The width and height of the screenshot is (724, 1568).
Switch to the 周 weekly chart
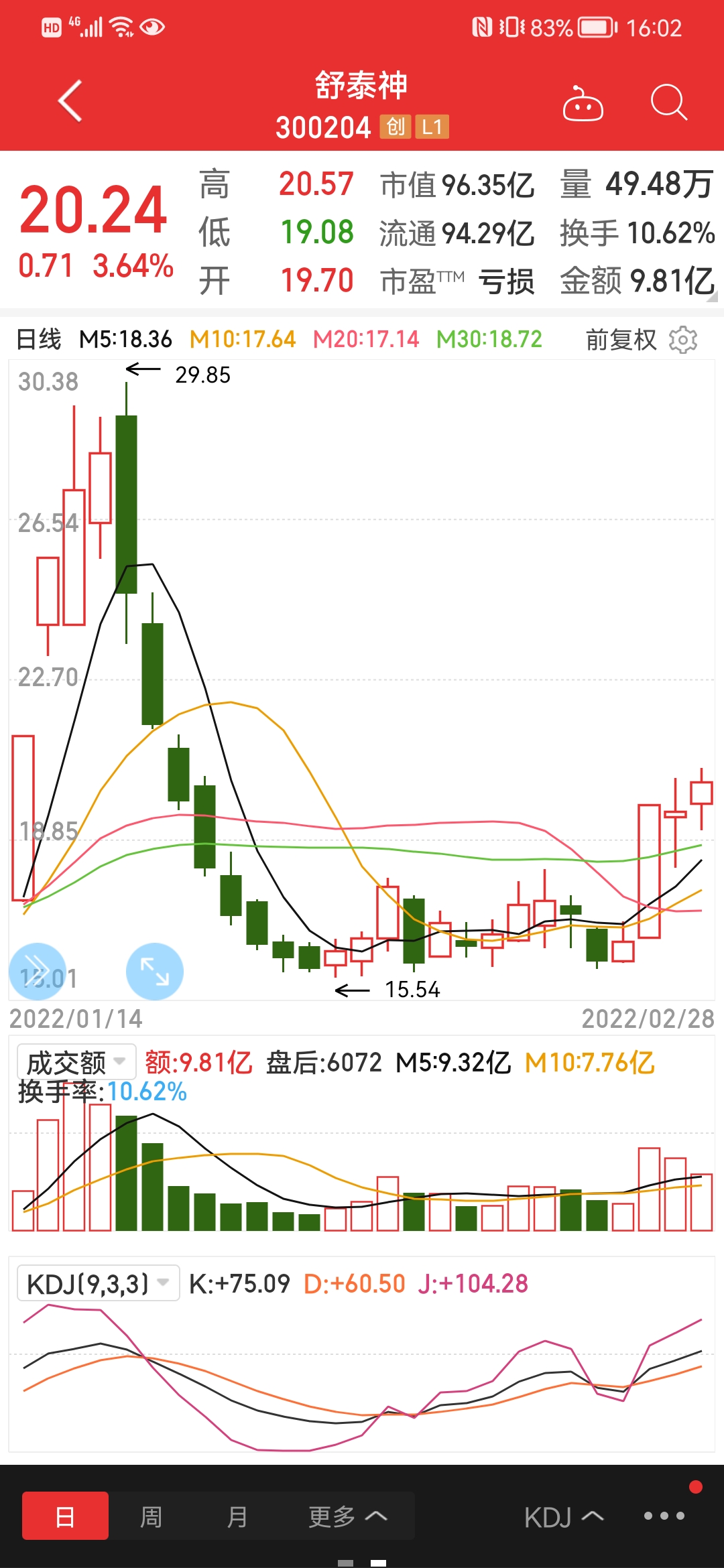point(152,1516)
